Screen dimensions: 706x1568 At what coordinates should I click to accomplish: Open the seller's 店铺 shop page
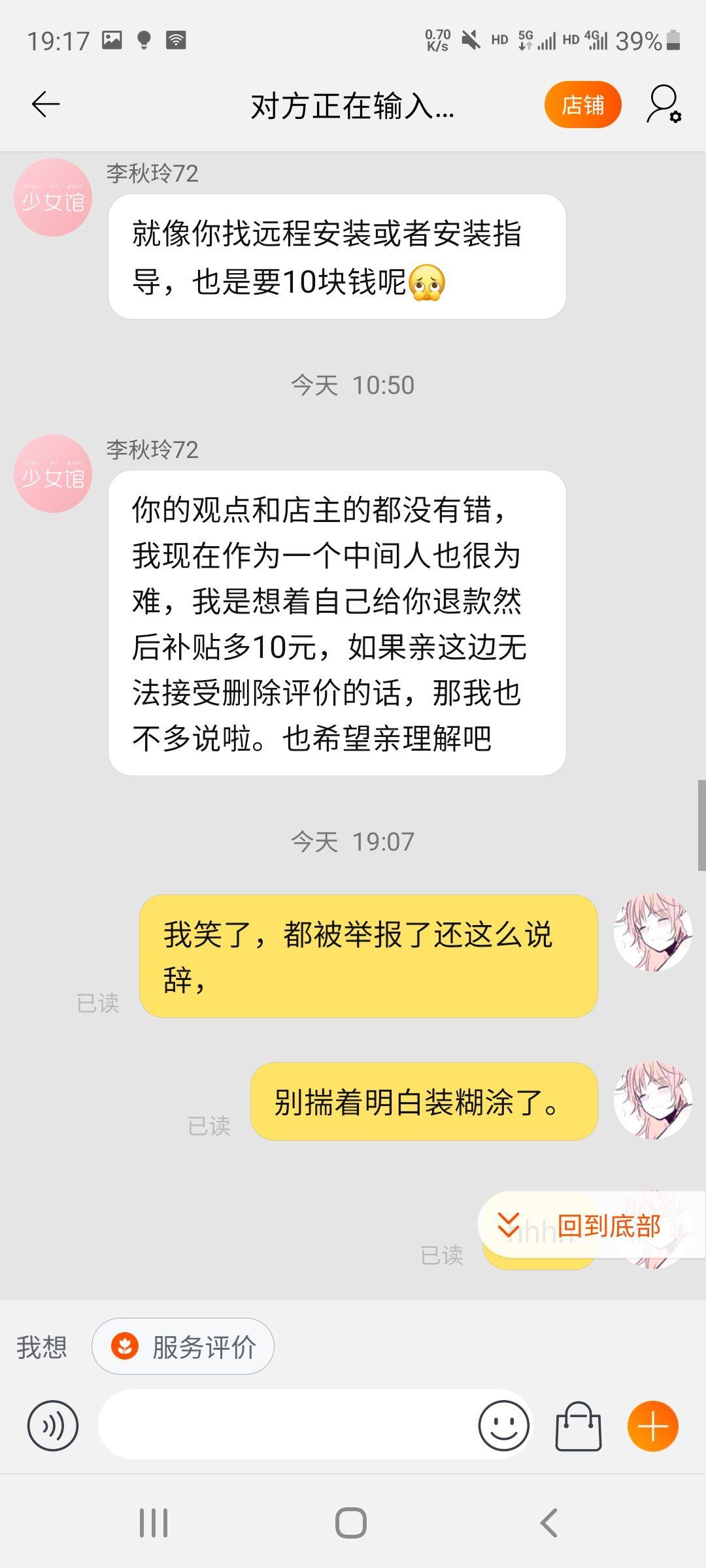[582, 104]
